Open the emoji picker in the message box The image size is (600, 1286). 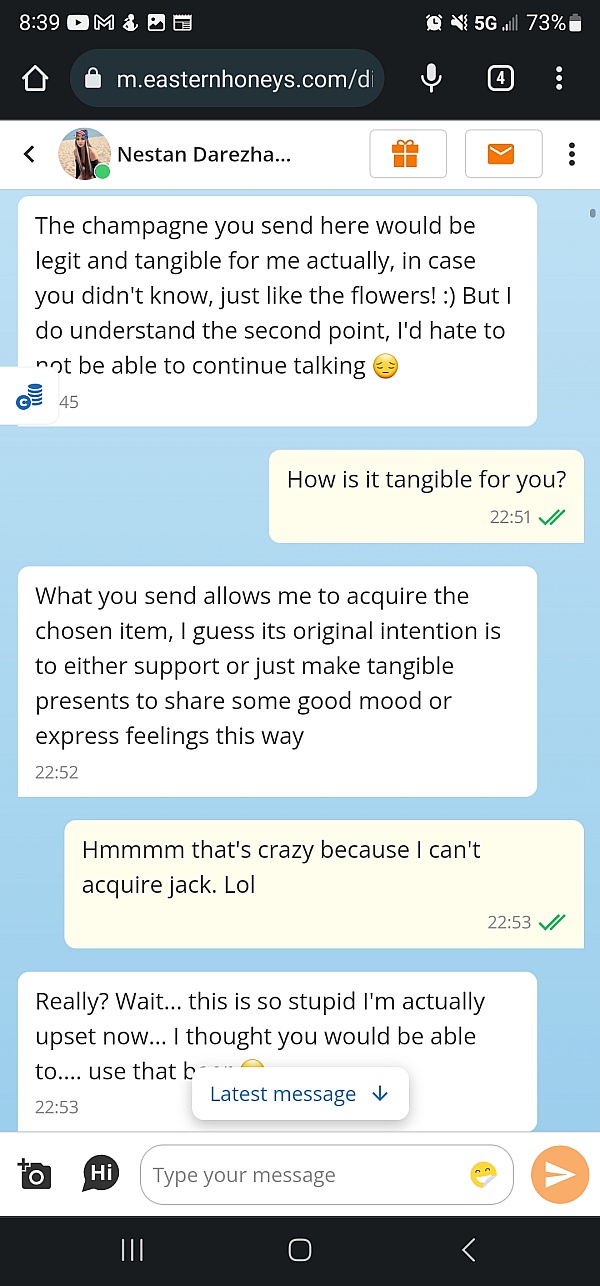tap(484, 1175)
